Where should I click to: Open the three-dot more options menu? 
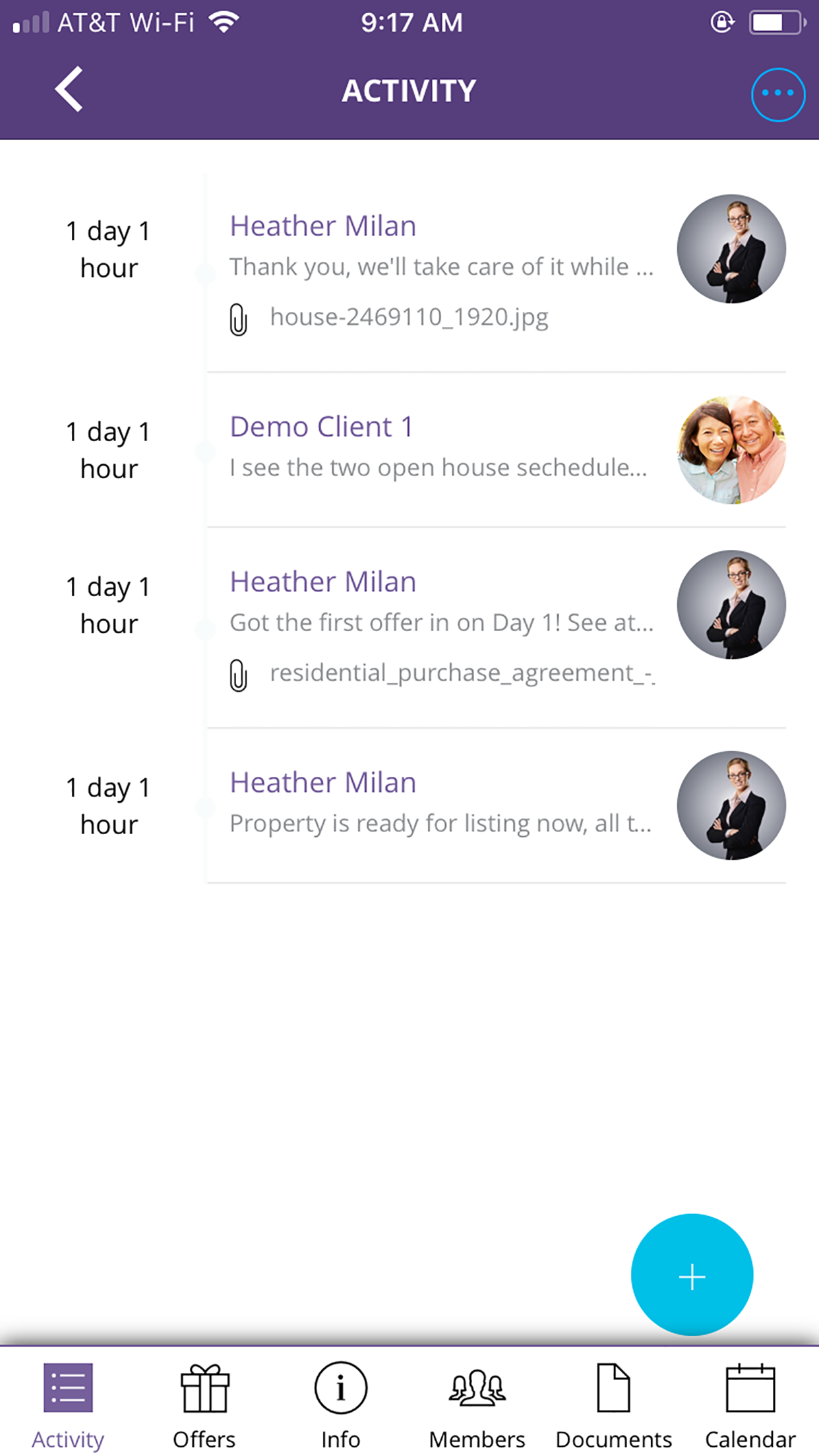tap(777, 94)
